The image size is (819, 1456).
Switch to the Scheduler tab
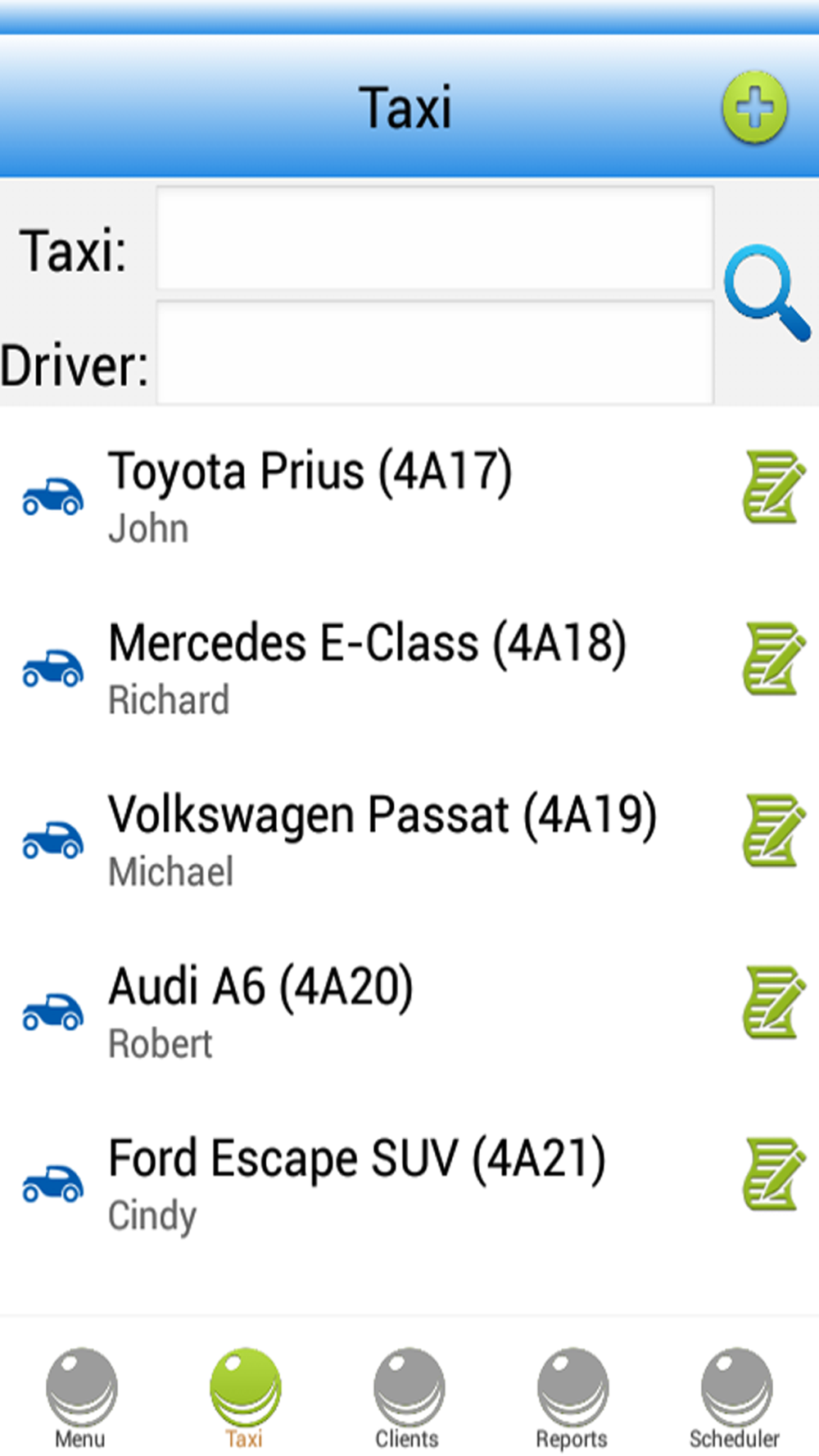coord(735,1399)
